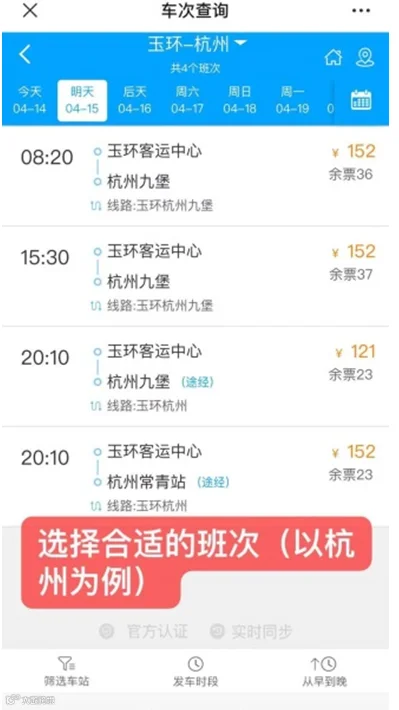399x710 pixels.
Task: Open the location pin icon
Action: click(x=365, y=58)
